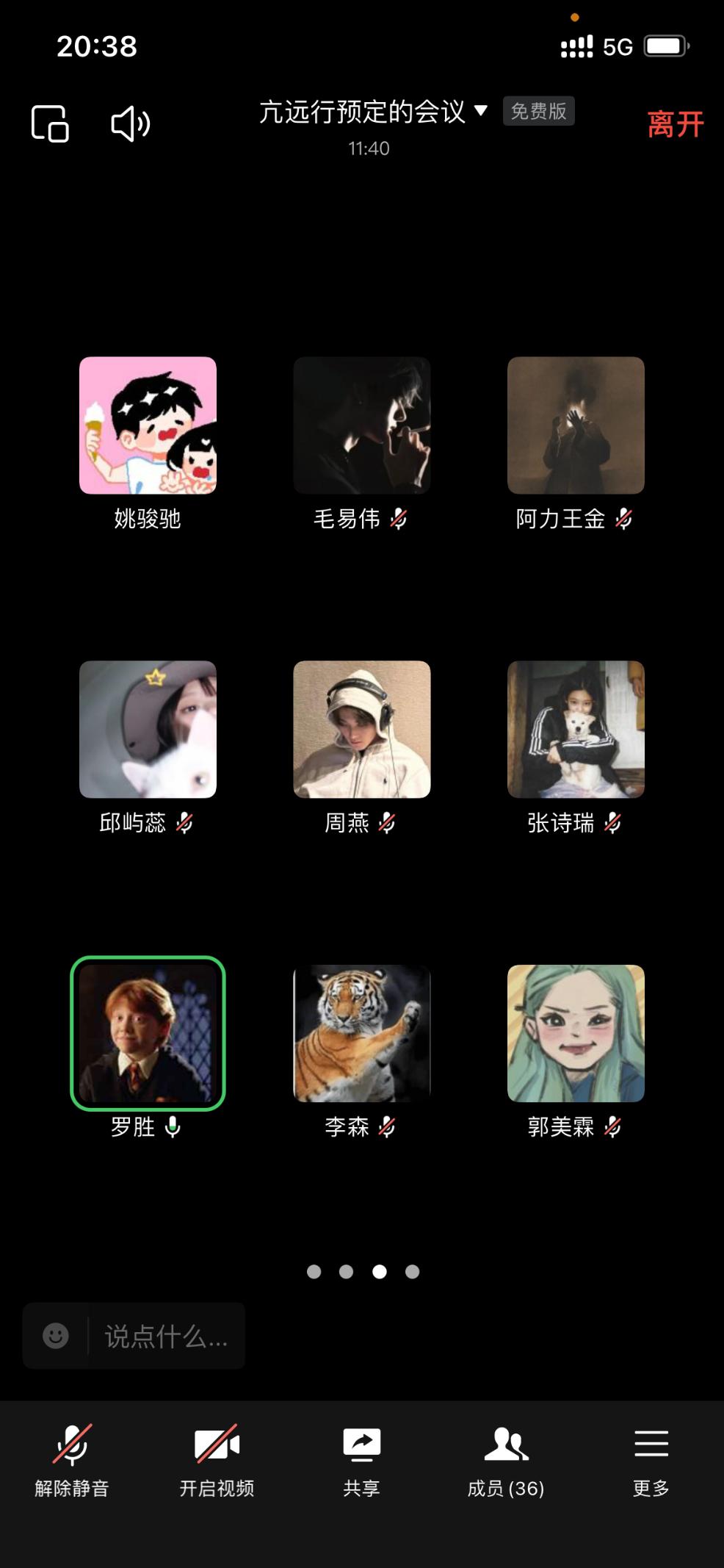Select 周燕's participant tile
The image size is (724, 1568).
click(361, 729)
